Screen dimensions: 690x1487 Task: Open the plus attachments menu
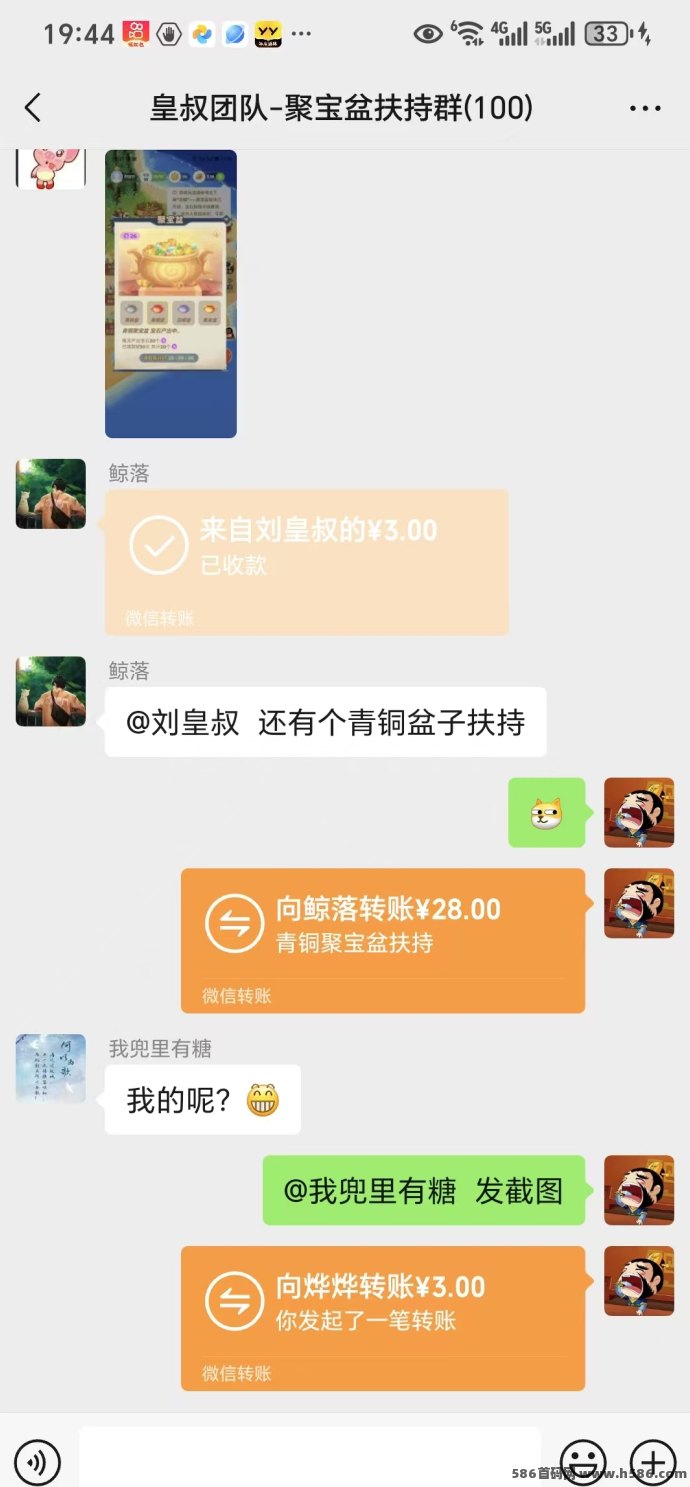[653, 1463]
